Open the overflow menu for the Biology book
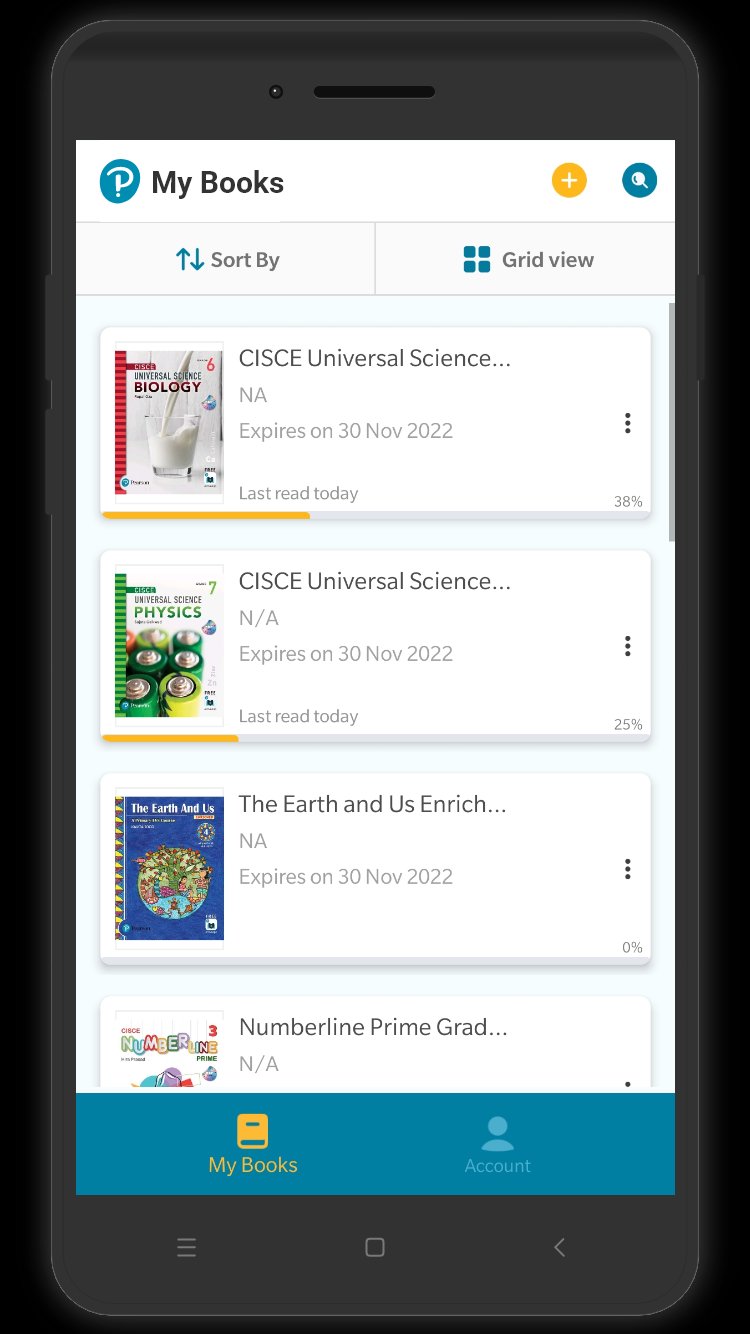The width and height of the screenshot is (750, 1334). click(627, 423)
